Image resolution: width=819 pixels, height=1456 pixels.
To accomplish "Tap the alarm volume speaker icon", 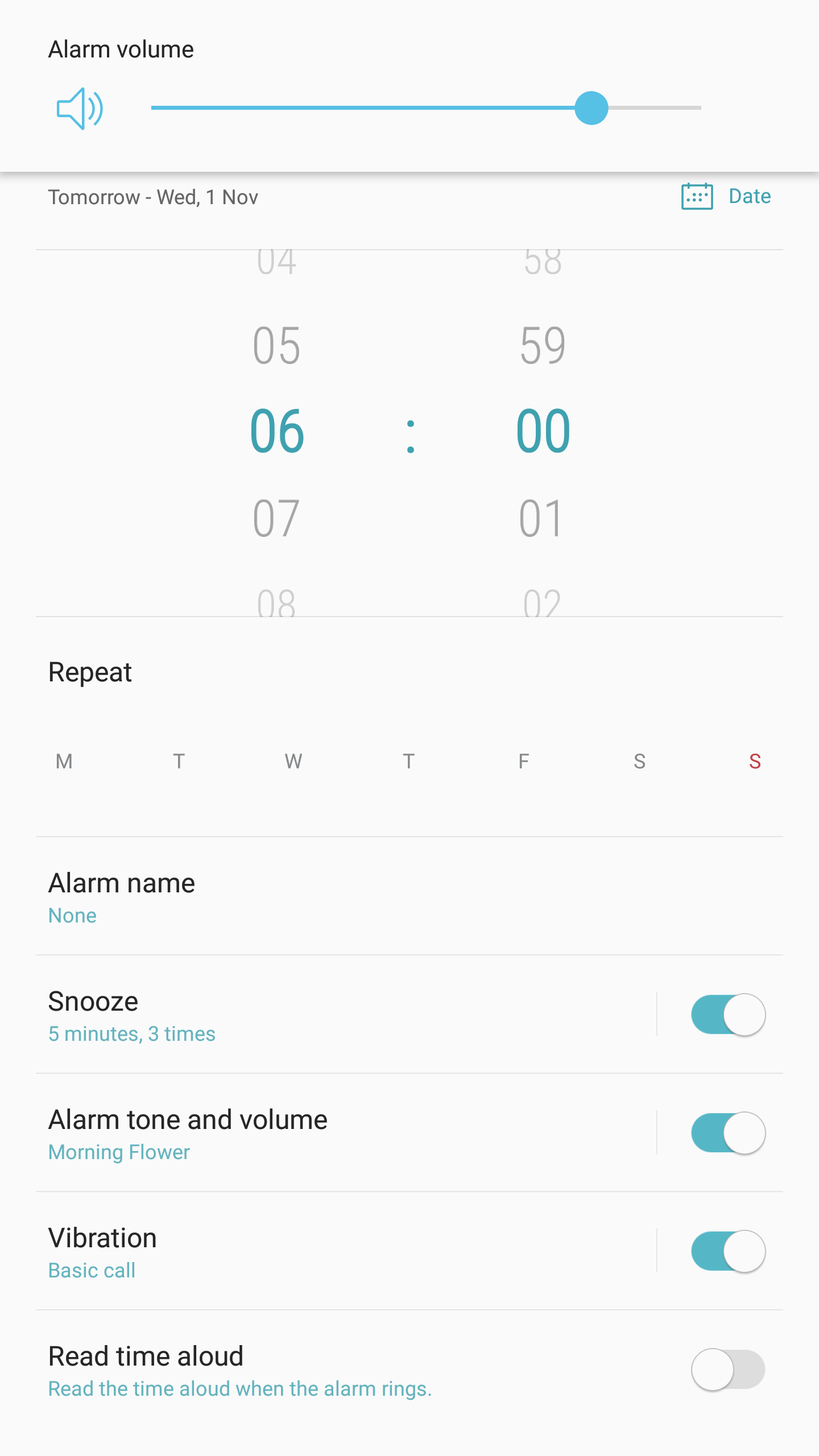I will click(80, 108).
